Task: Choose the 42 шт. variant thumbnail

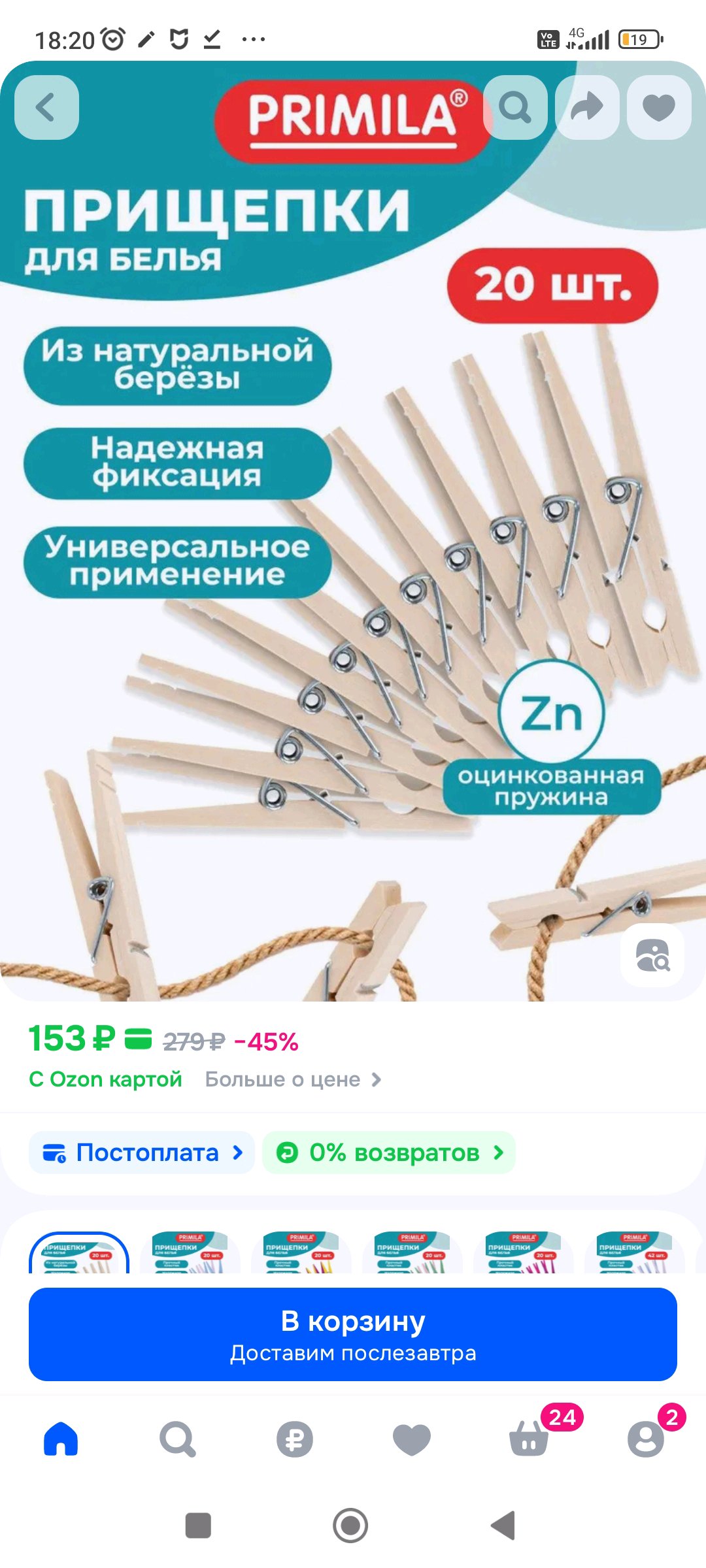Action: pyautogui.click(x=635, y=1252)
